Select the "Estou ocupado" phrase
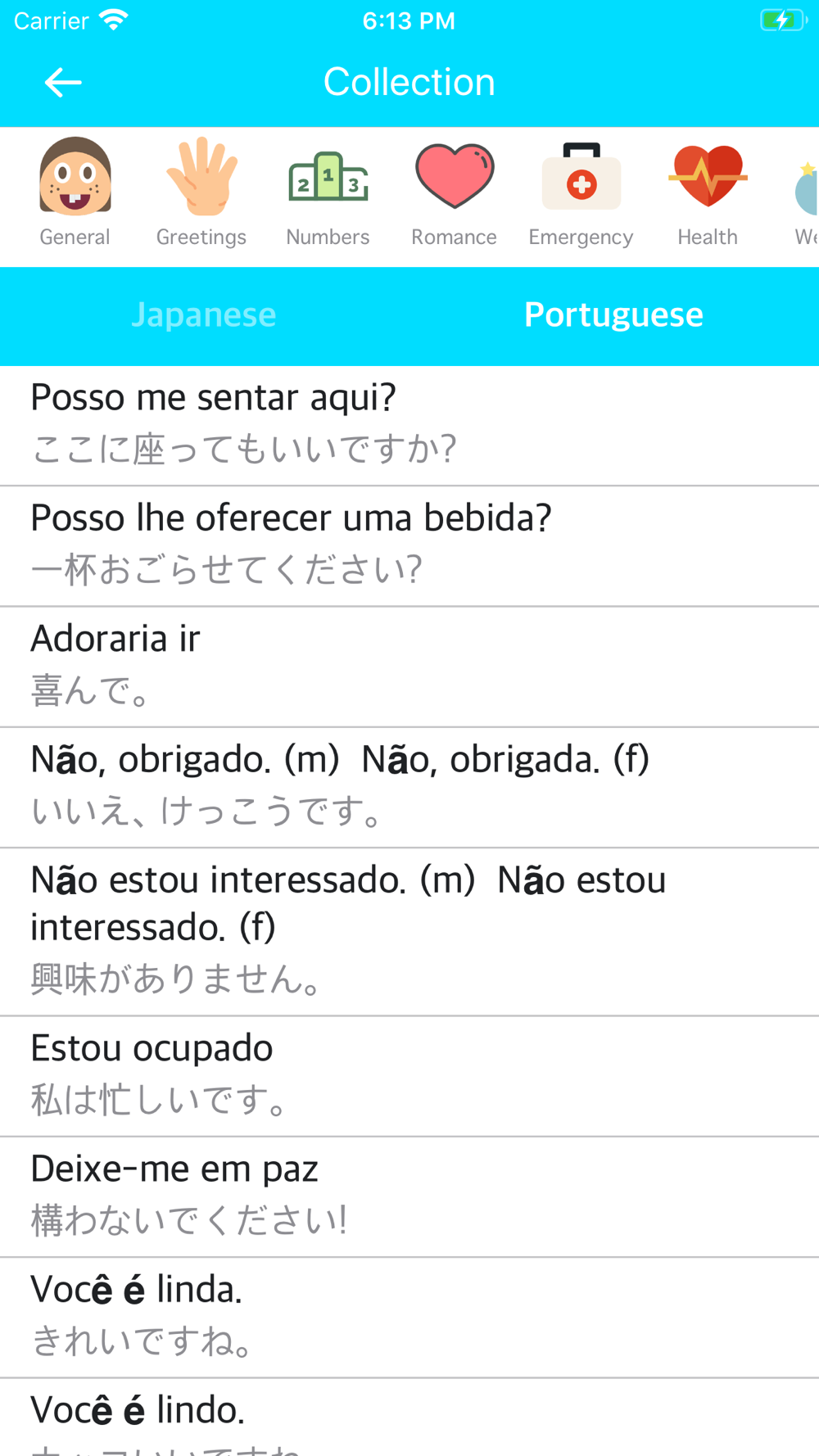 (x=409, y=1076)
